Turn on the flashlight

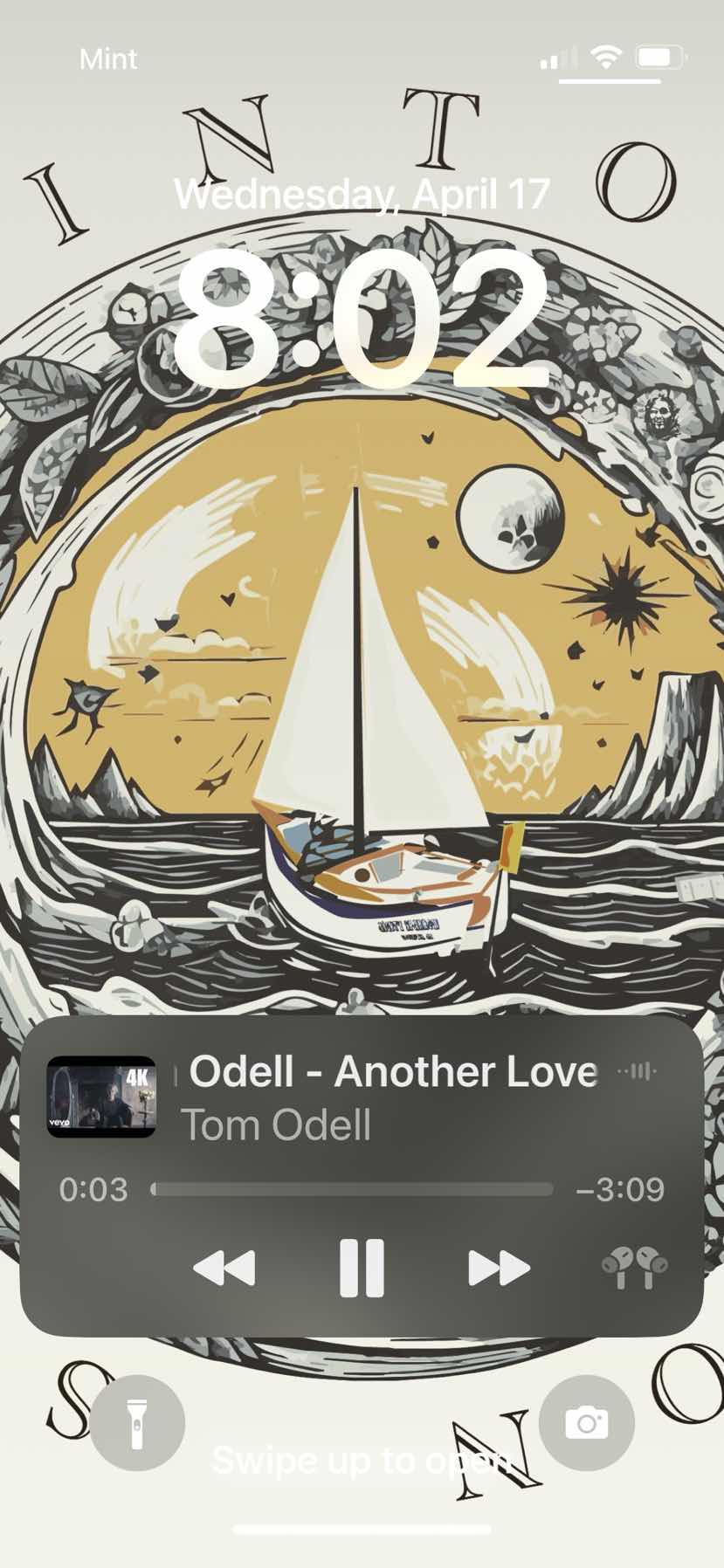point(137,1423)
